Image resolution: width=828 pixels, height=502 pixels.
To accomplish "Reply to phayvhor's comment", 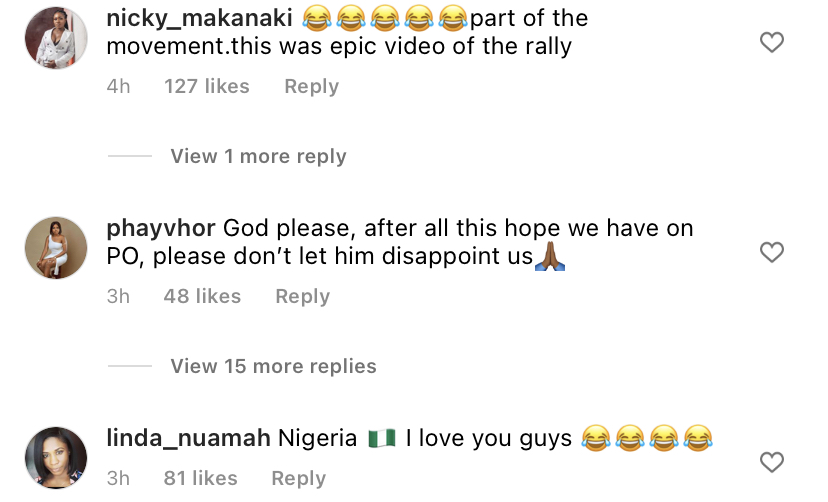I will click(x=302, y=297).
